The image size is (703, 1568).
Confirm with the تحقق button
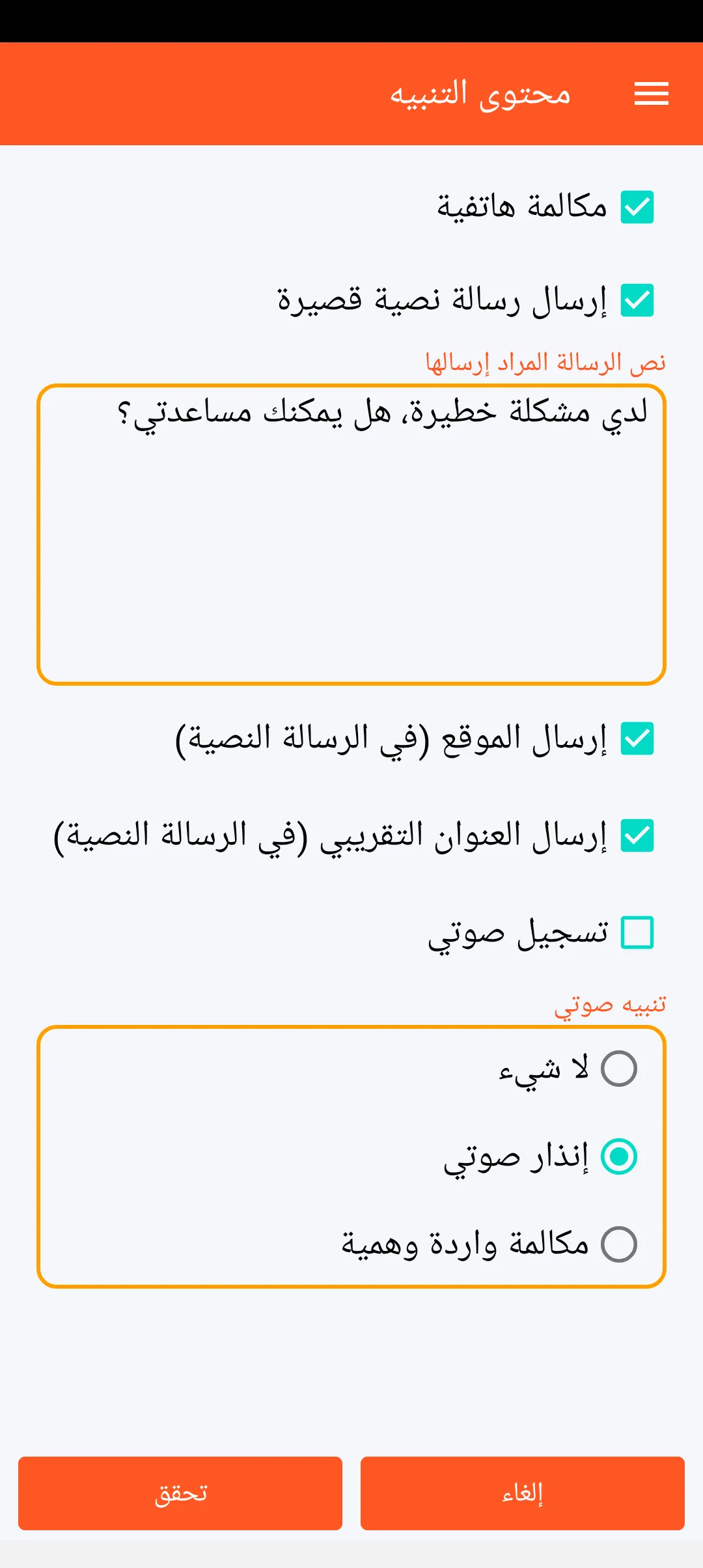coord(180,1493)
